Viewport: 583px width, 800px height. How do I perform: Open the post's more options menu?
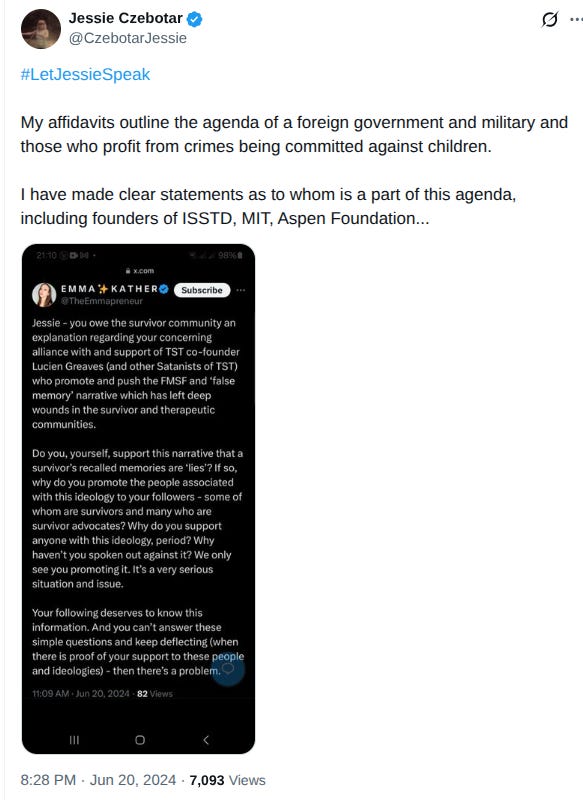576,20
